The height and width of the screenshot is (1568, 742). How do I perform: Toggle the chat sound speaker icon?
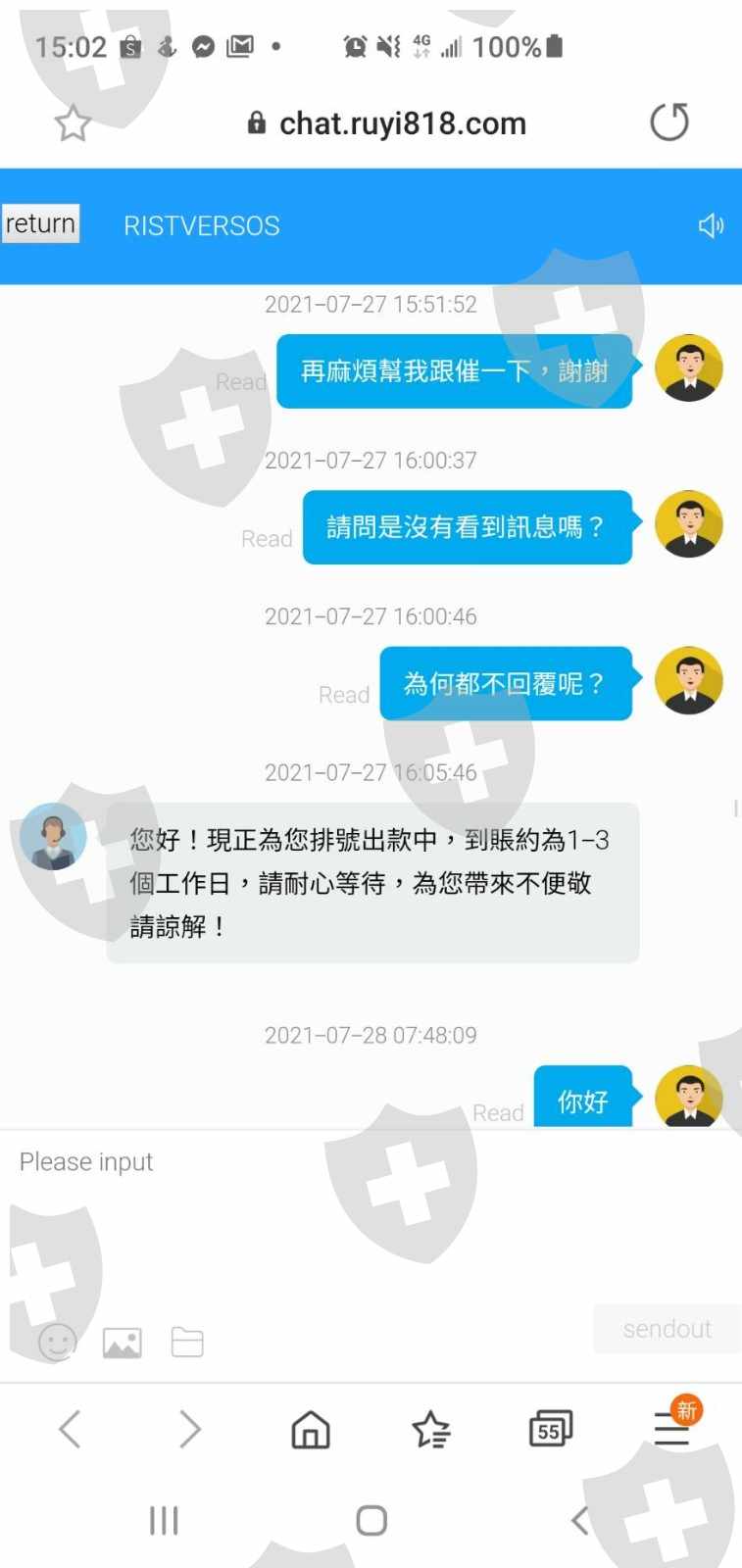[711, 225]
